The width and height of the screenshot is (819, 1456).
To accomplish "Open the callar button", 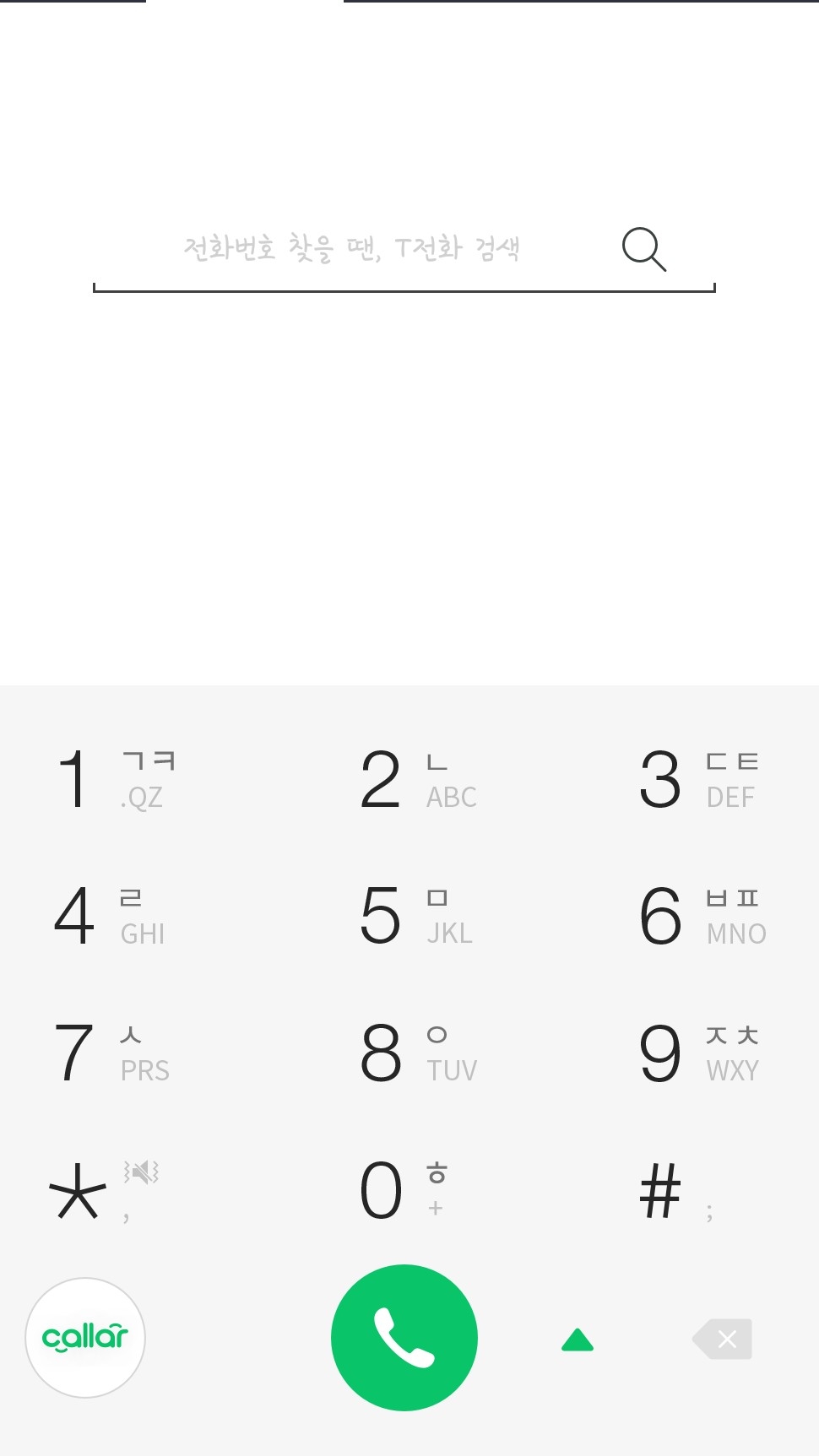I will (85, 1338).
